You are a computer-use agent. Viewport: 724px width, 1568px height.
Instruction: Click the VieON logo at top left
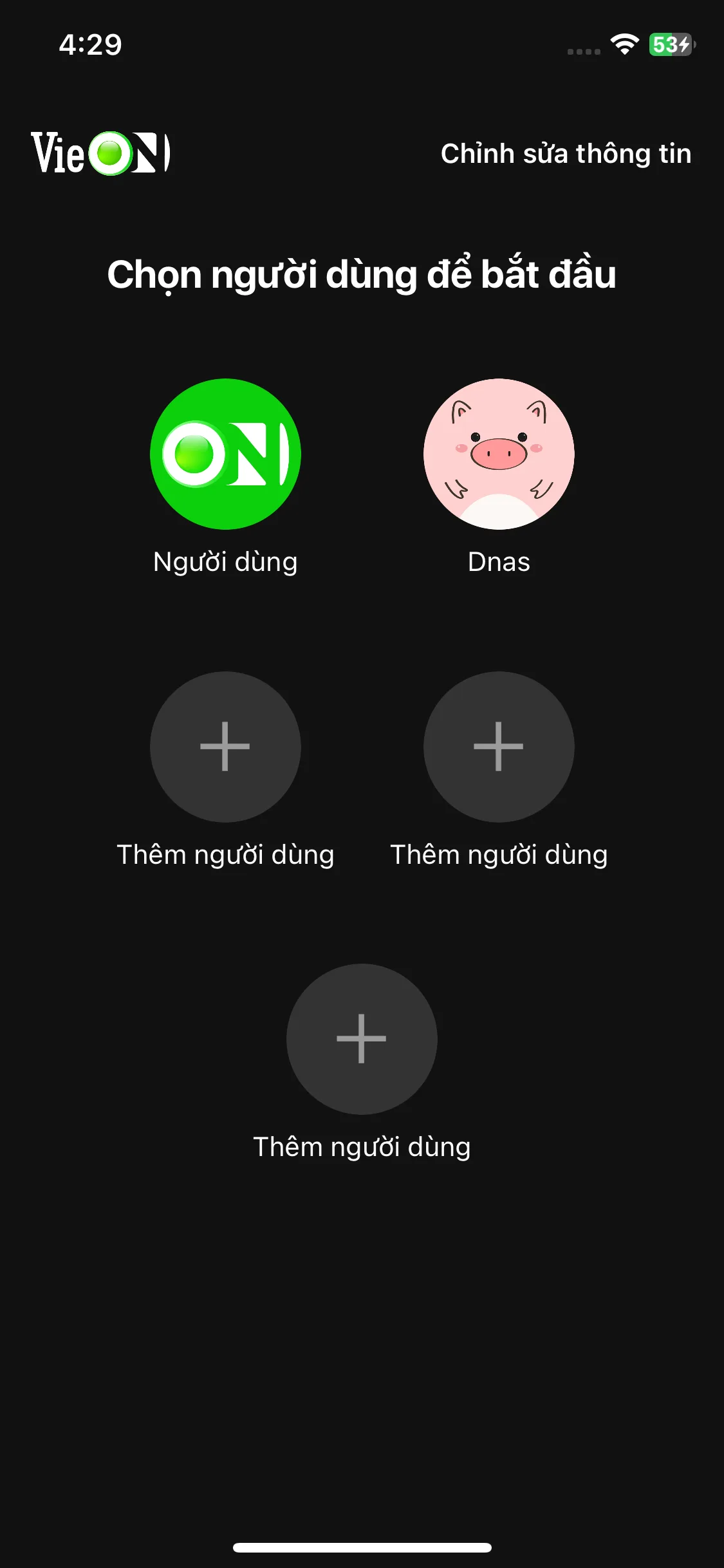pyautogui.click(x=102, y=153)
